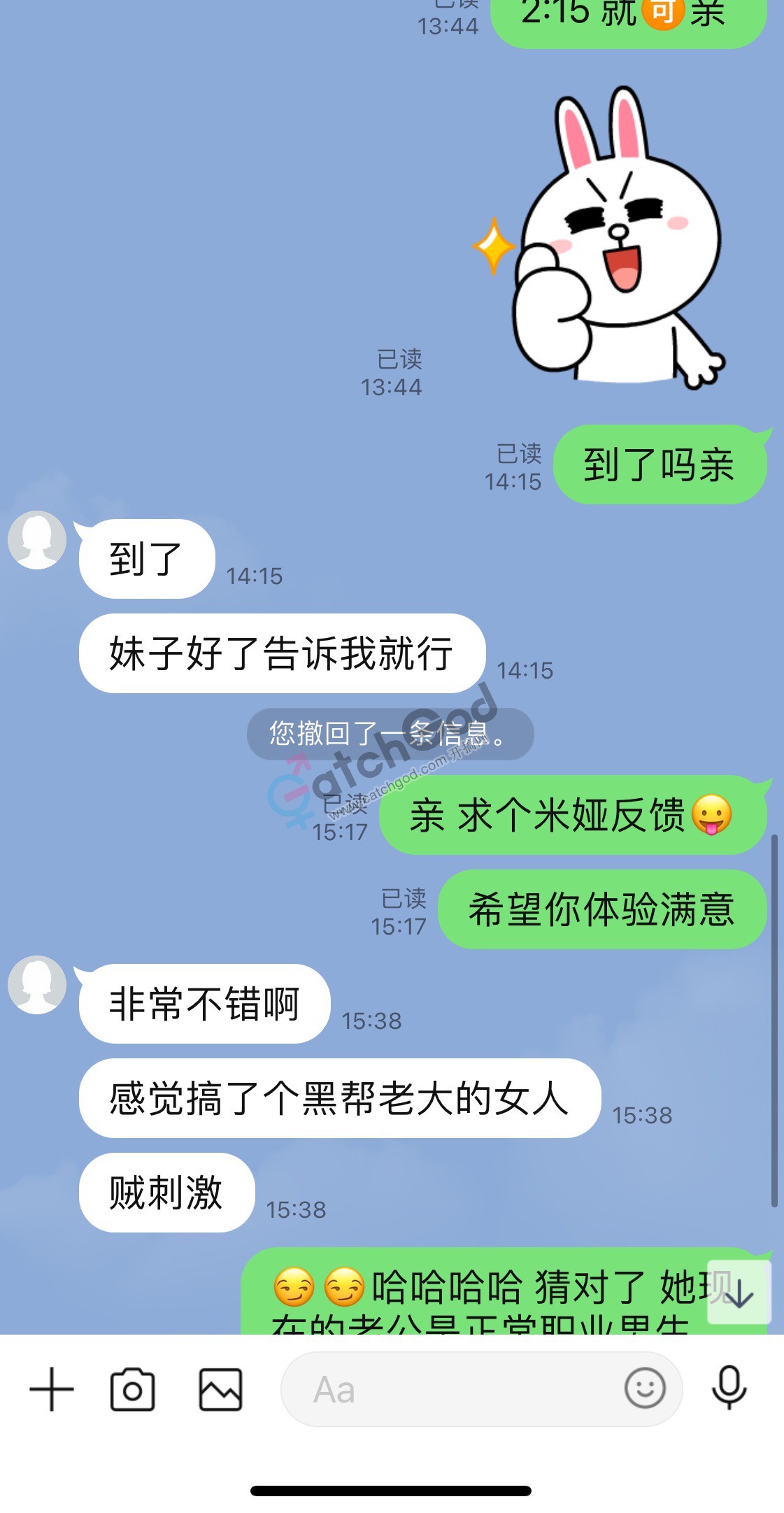Tap the microphone for voice message
The height and width of the screenshot is (1513, 784).
tap(729, 1388)
